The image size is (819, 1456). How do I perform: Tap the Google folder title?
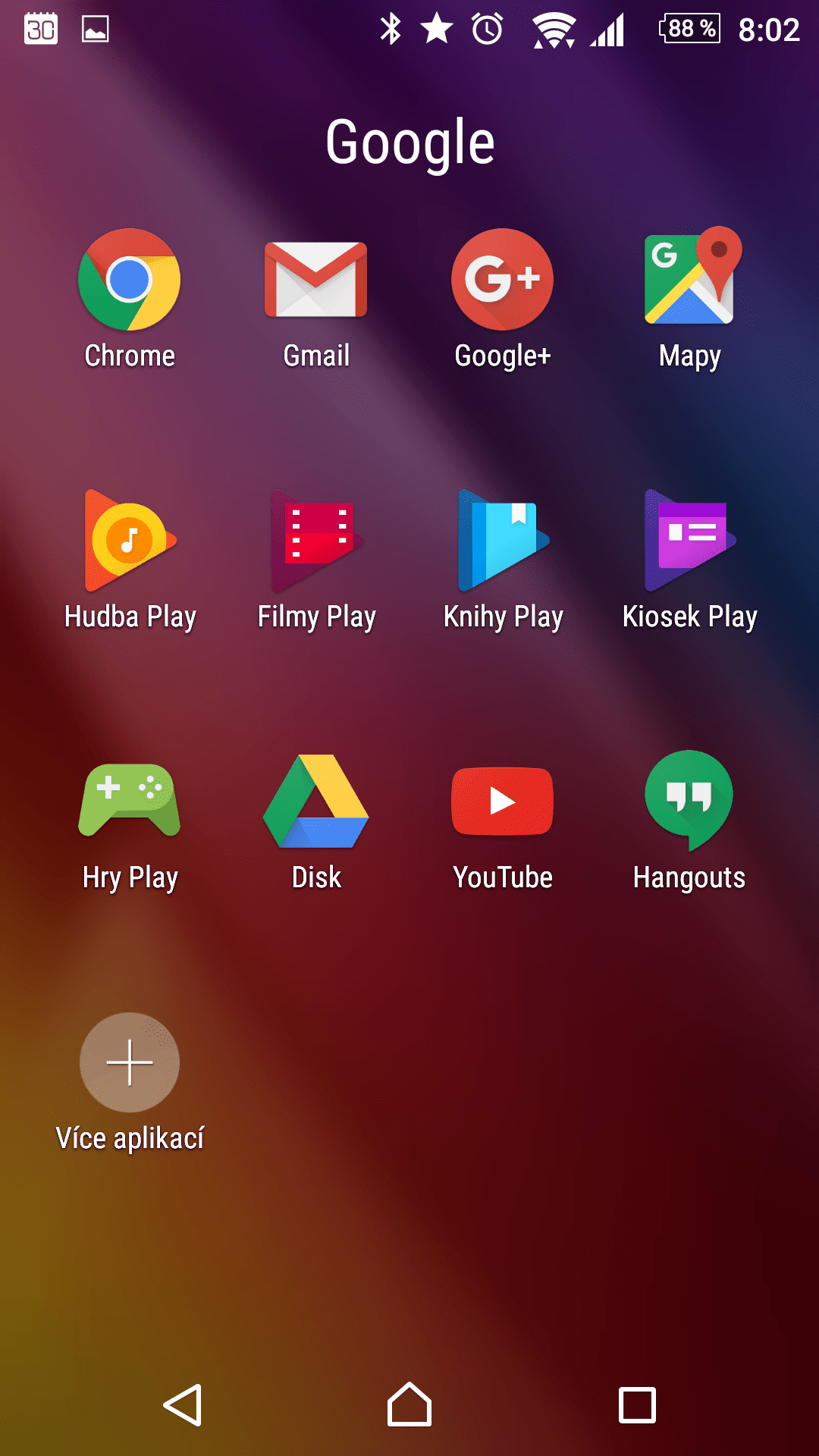click(409, 143)
